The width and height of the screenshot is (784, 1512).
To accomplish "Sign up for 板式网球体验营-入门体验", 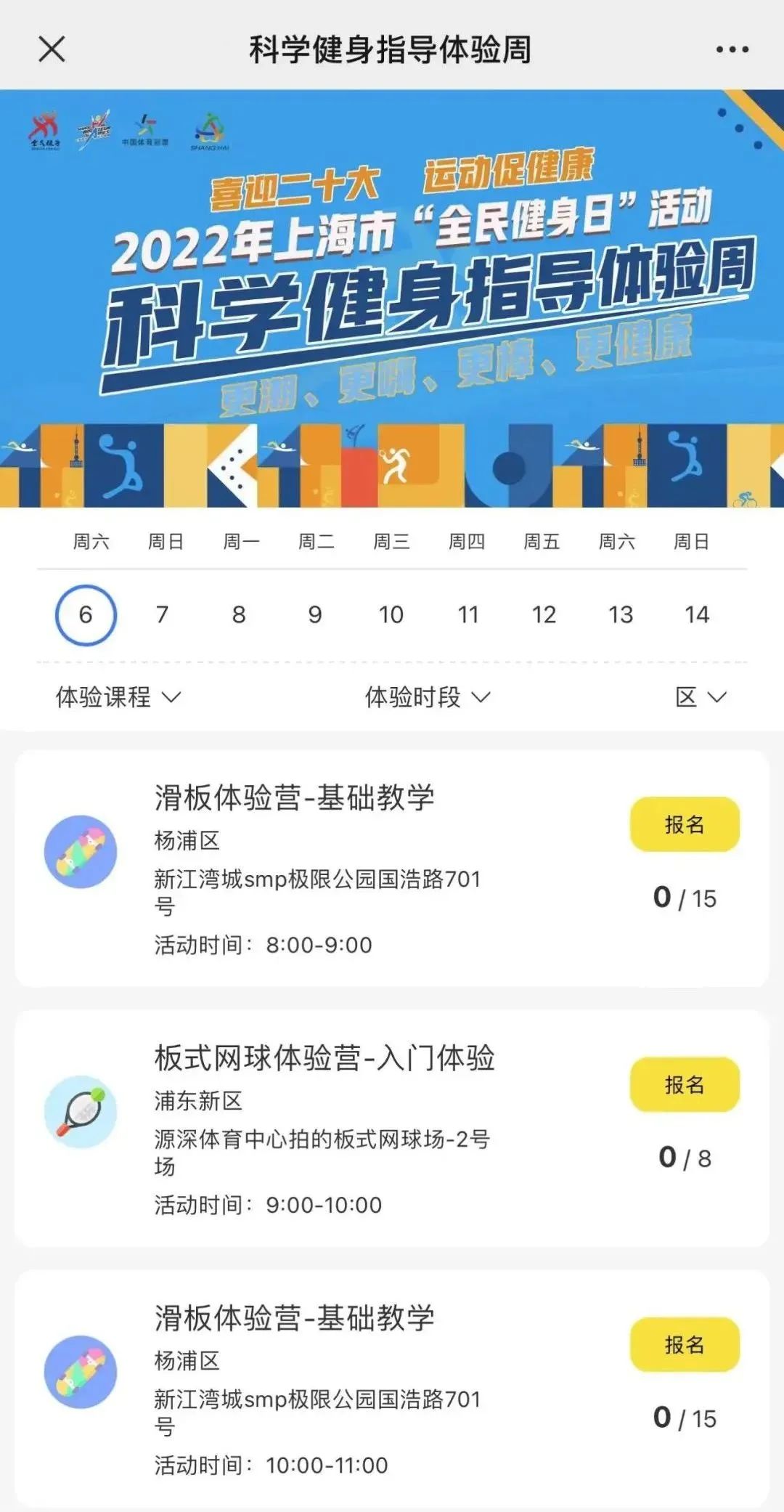I will point(685,1084).
